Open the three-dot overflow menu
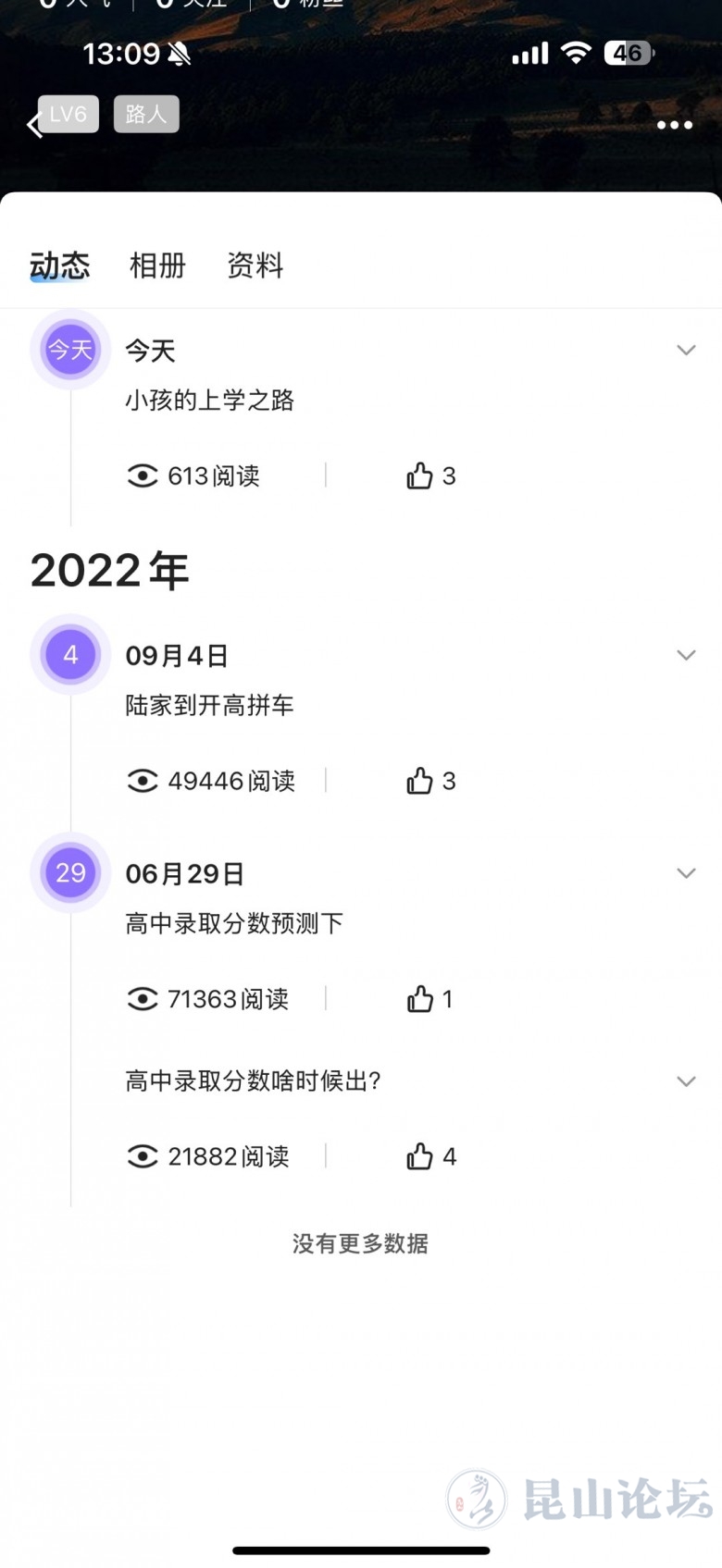722x1568 pixels. tap(675, 125)
